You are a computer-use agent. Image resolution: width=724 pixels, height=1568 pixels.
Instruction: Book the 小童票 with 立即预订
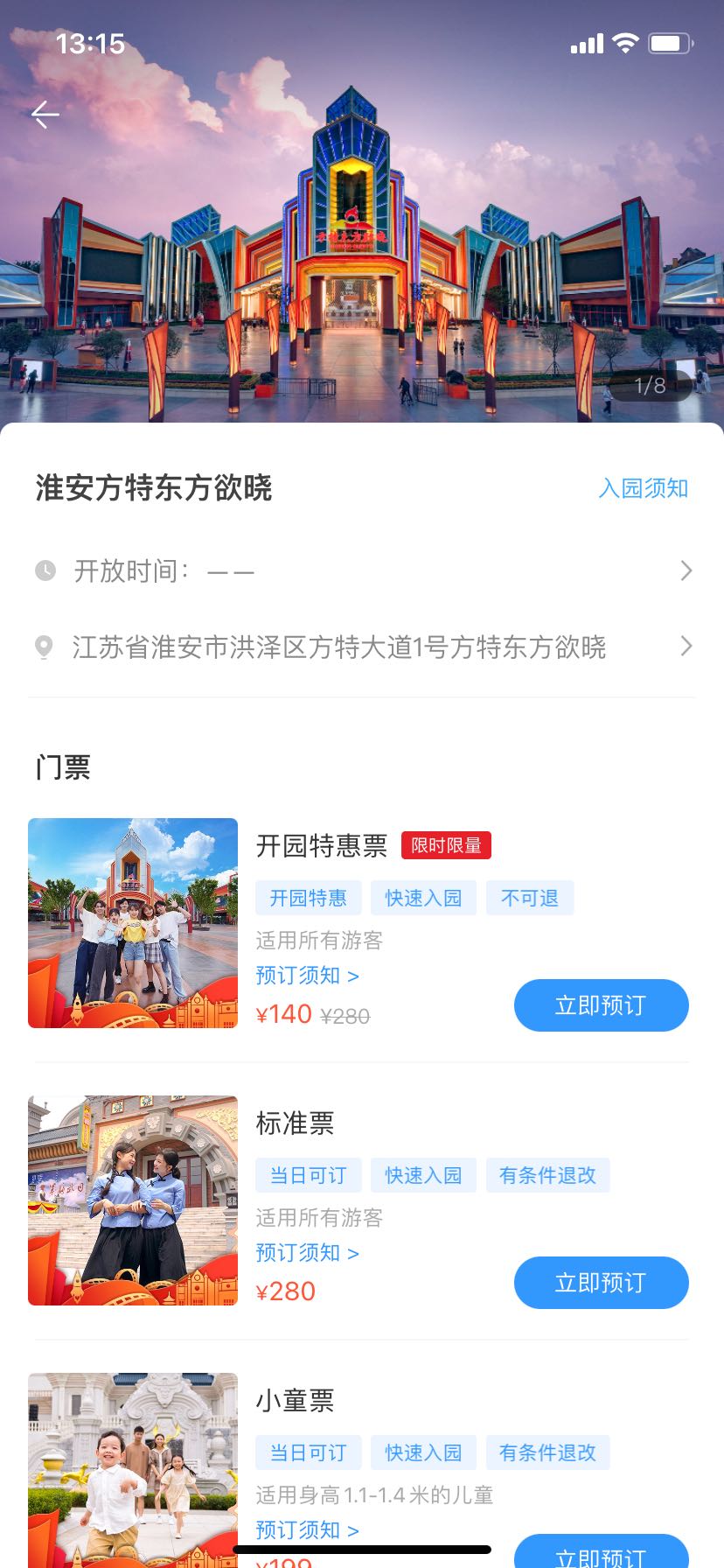[x=602, y=1551]
